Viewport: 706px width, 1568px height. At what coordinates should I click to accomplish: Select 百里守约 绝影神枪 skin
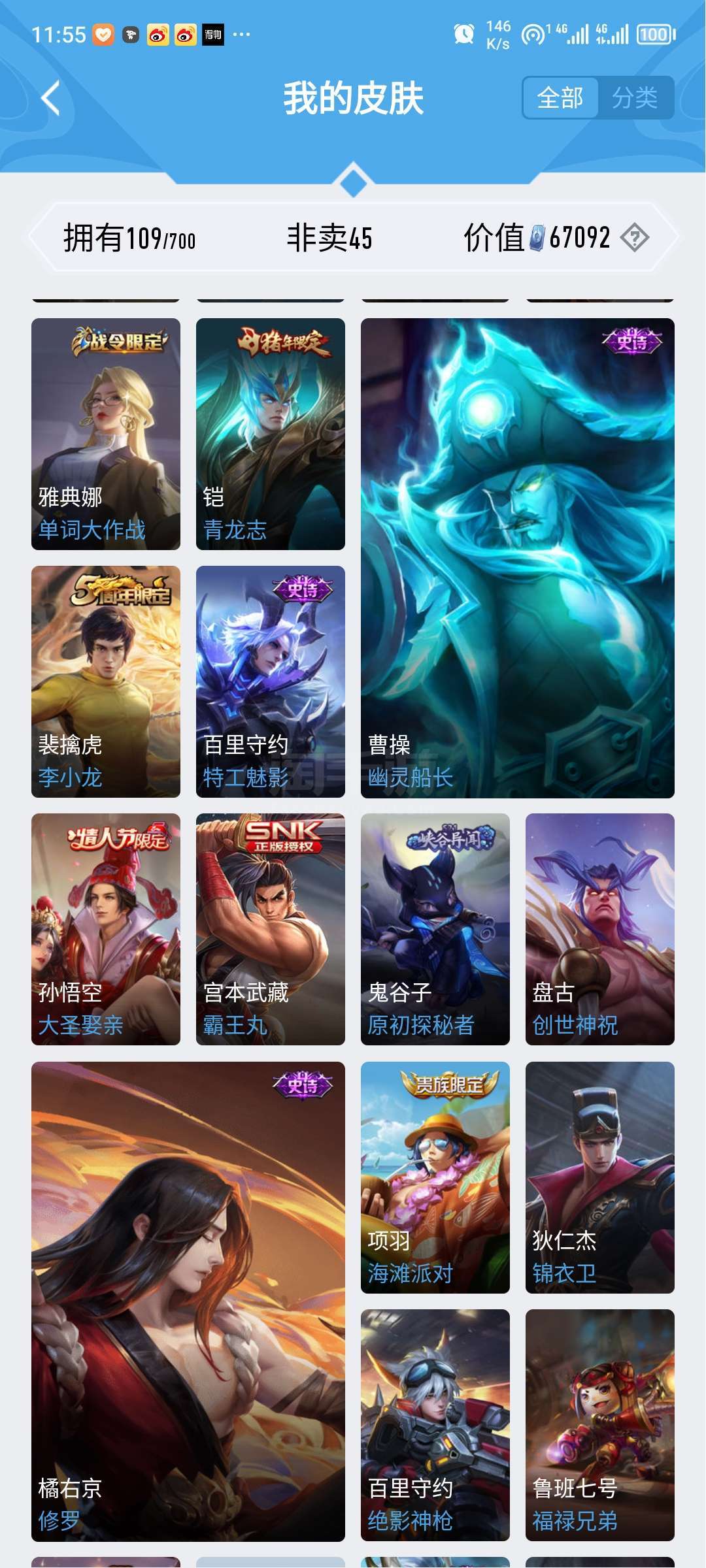435,1425
